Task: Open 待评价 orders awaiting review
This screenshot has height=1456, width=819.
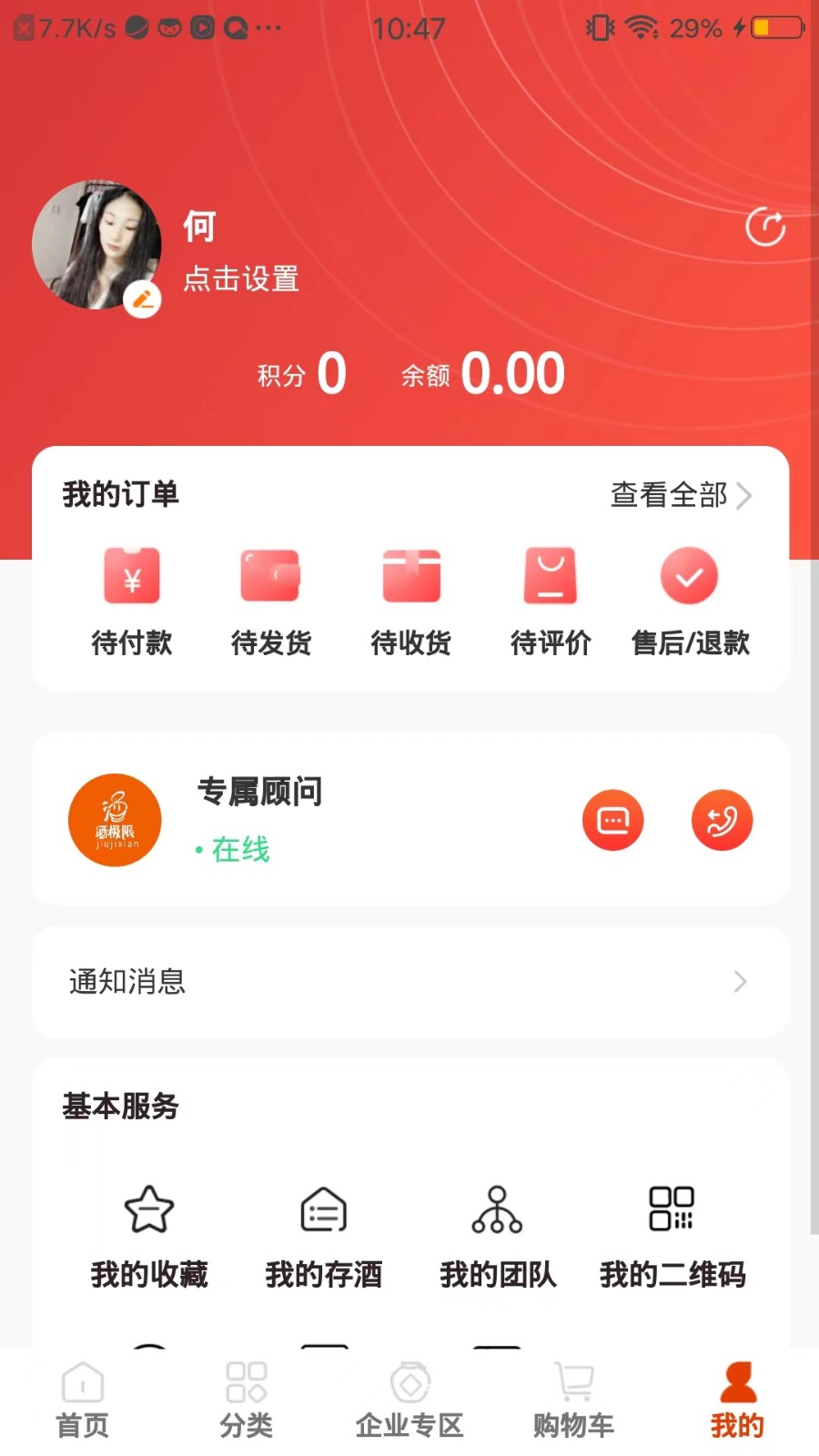Action: 551,601
